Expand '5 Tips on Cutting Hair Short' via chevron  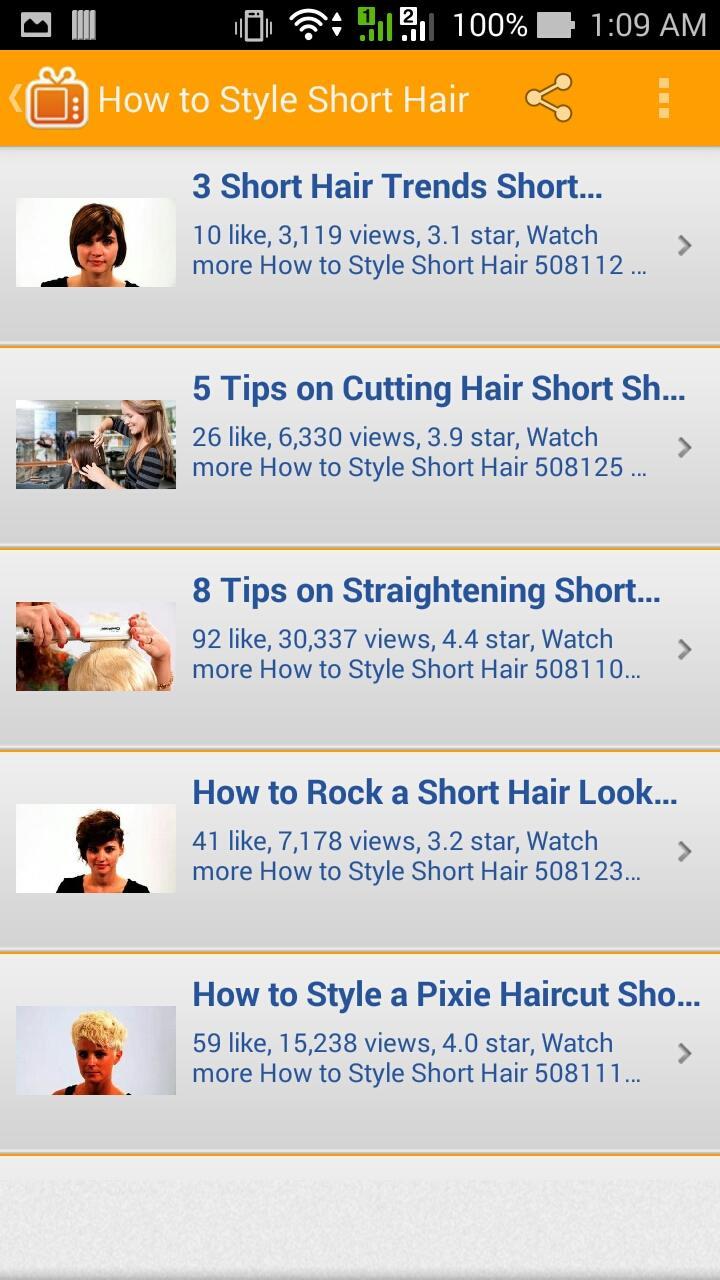click(x=684, y=447)
